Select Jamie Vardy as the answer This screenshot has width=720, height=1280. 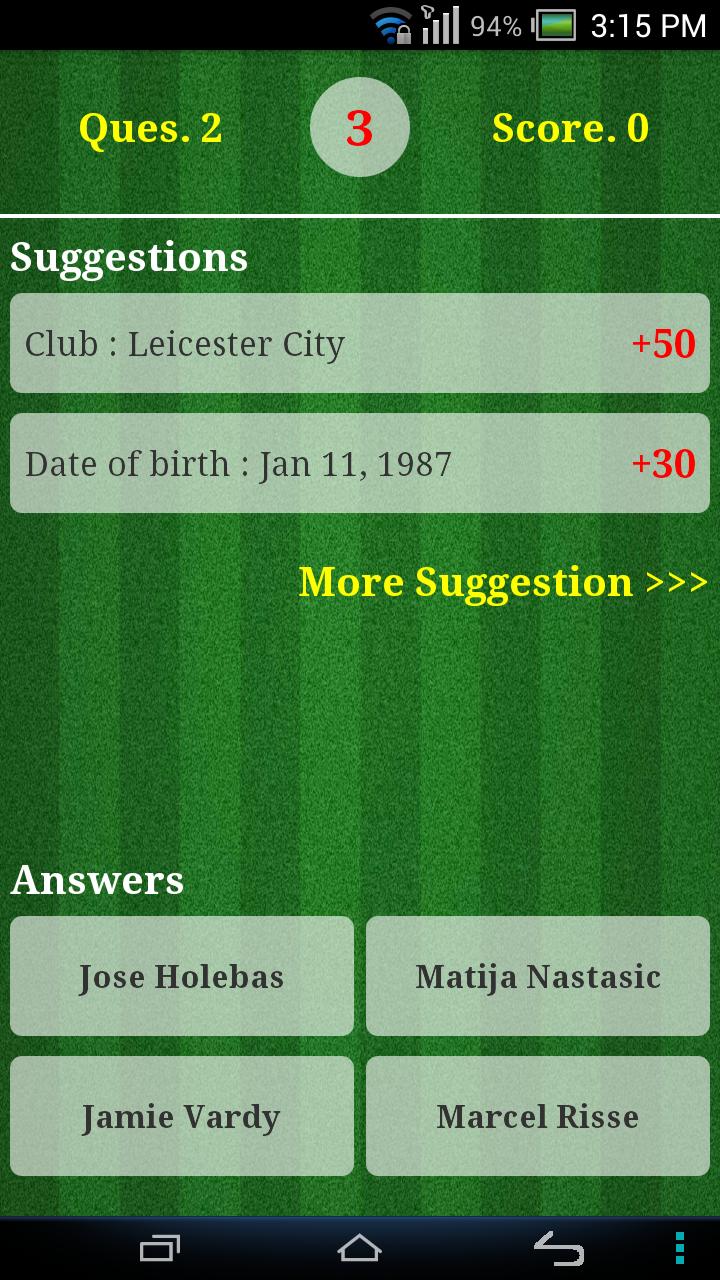[x=181, y=1116]
